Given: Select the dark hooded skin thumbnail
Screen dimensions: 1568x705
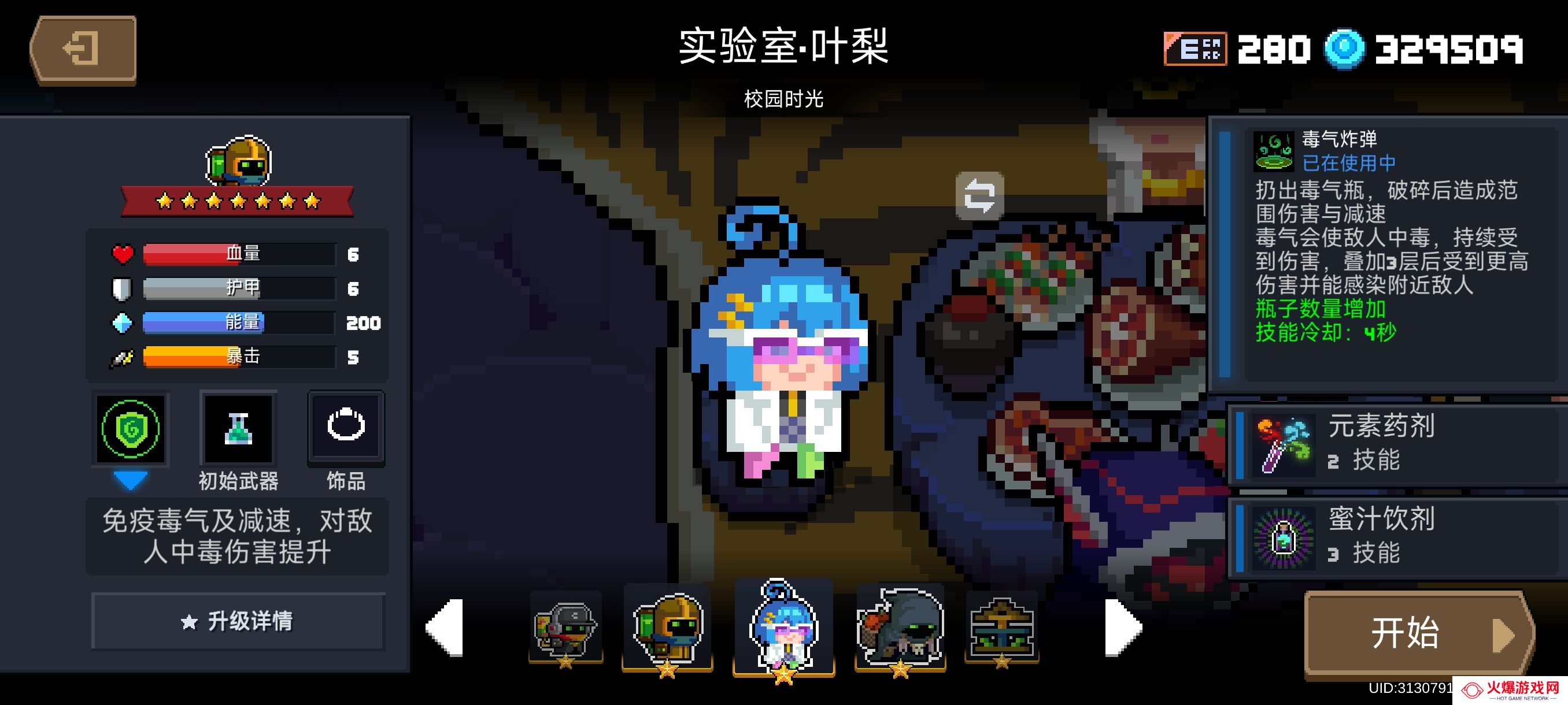Looking at the screenshot, I should point(900,629).
